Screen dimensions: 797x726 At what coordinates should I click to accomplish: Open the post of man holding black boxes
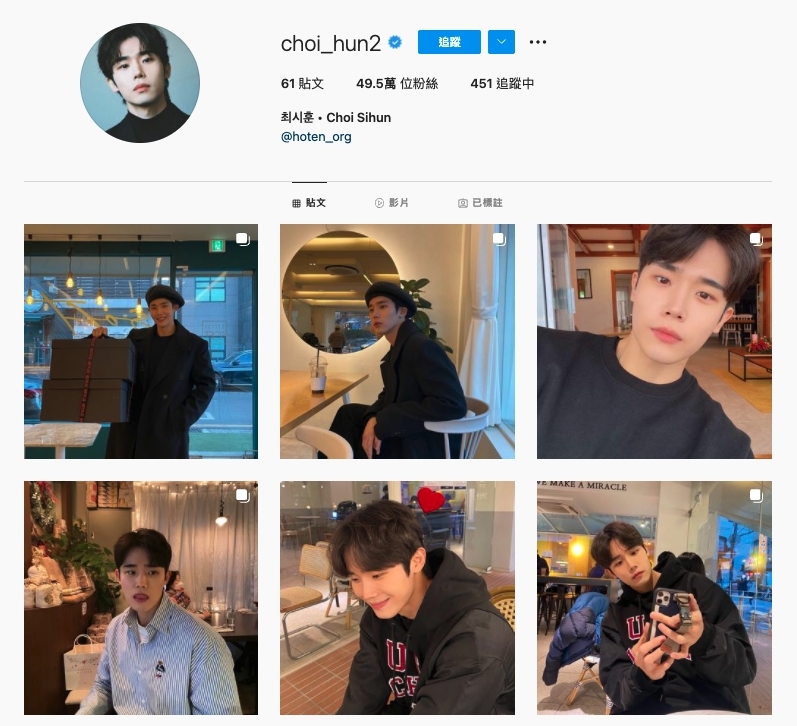[141, 341]
